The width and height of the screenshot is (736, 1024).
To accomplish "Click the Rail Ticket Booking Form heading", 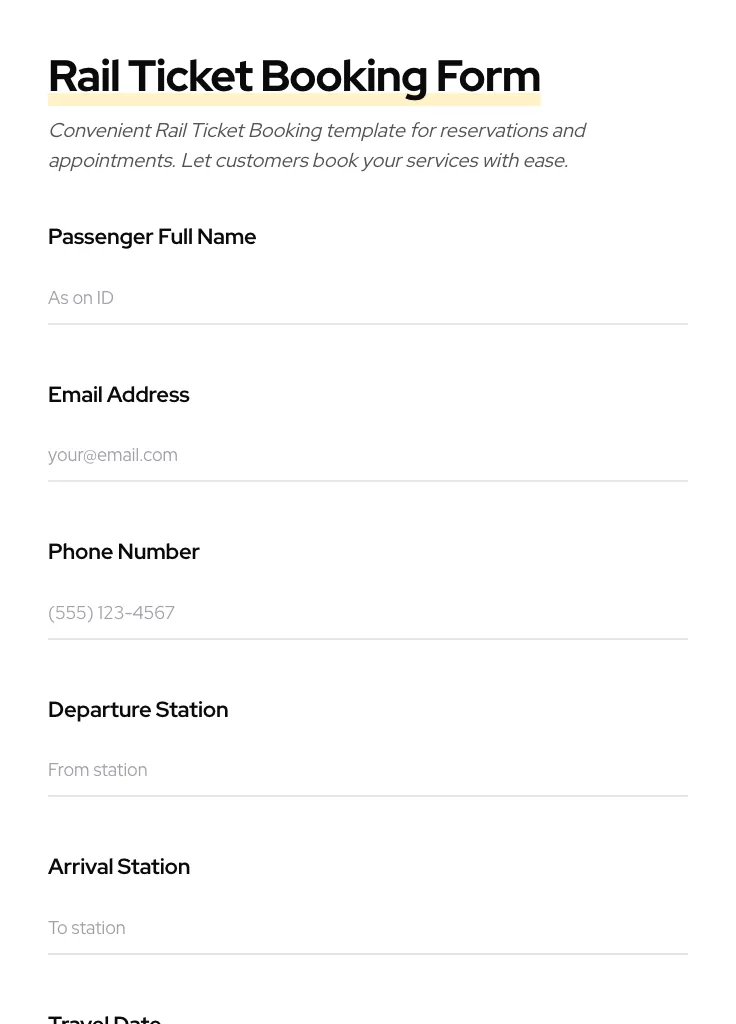I will point(294,76).
